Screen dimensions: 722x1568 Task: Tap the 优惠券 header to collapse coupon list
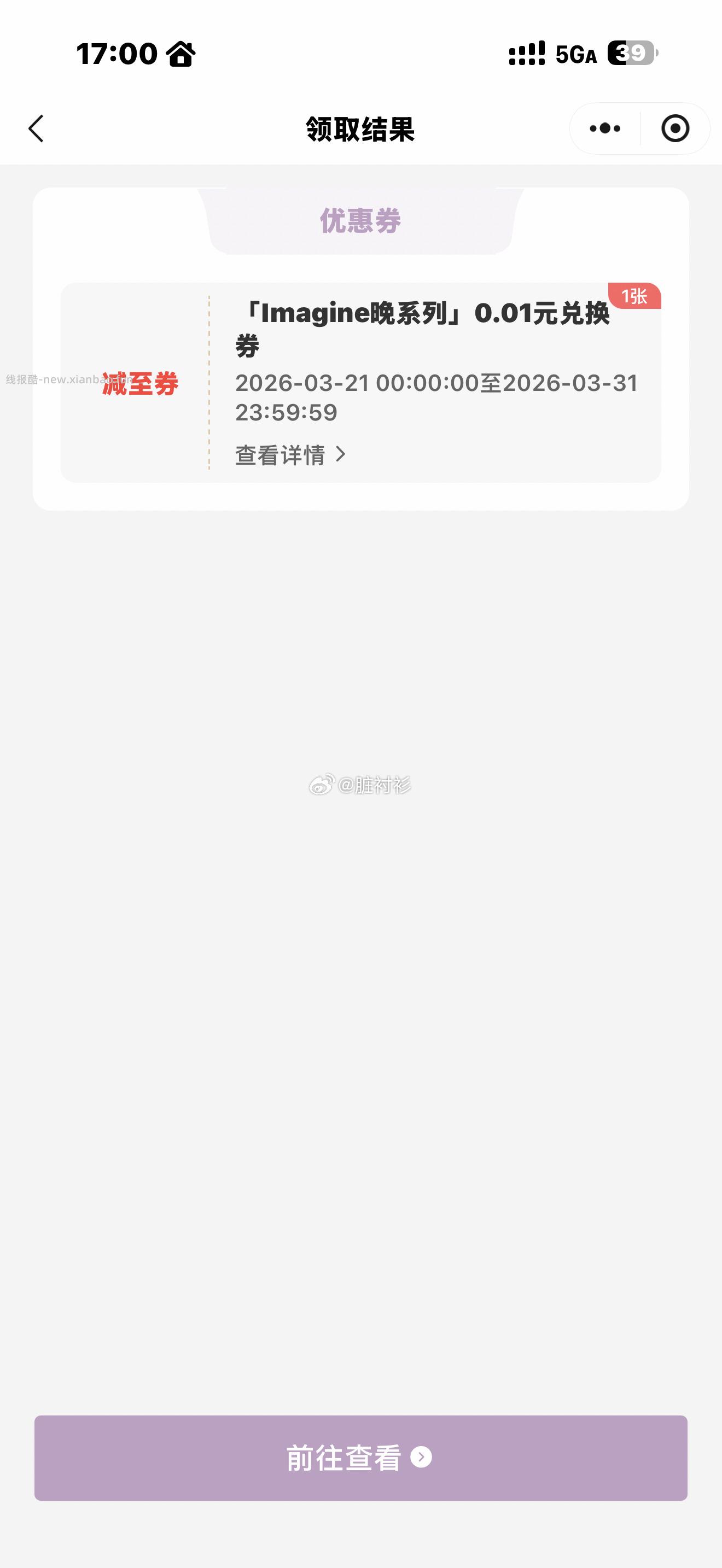(360, 221)
